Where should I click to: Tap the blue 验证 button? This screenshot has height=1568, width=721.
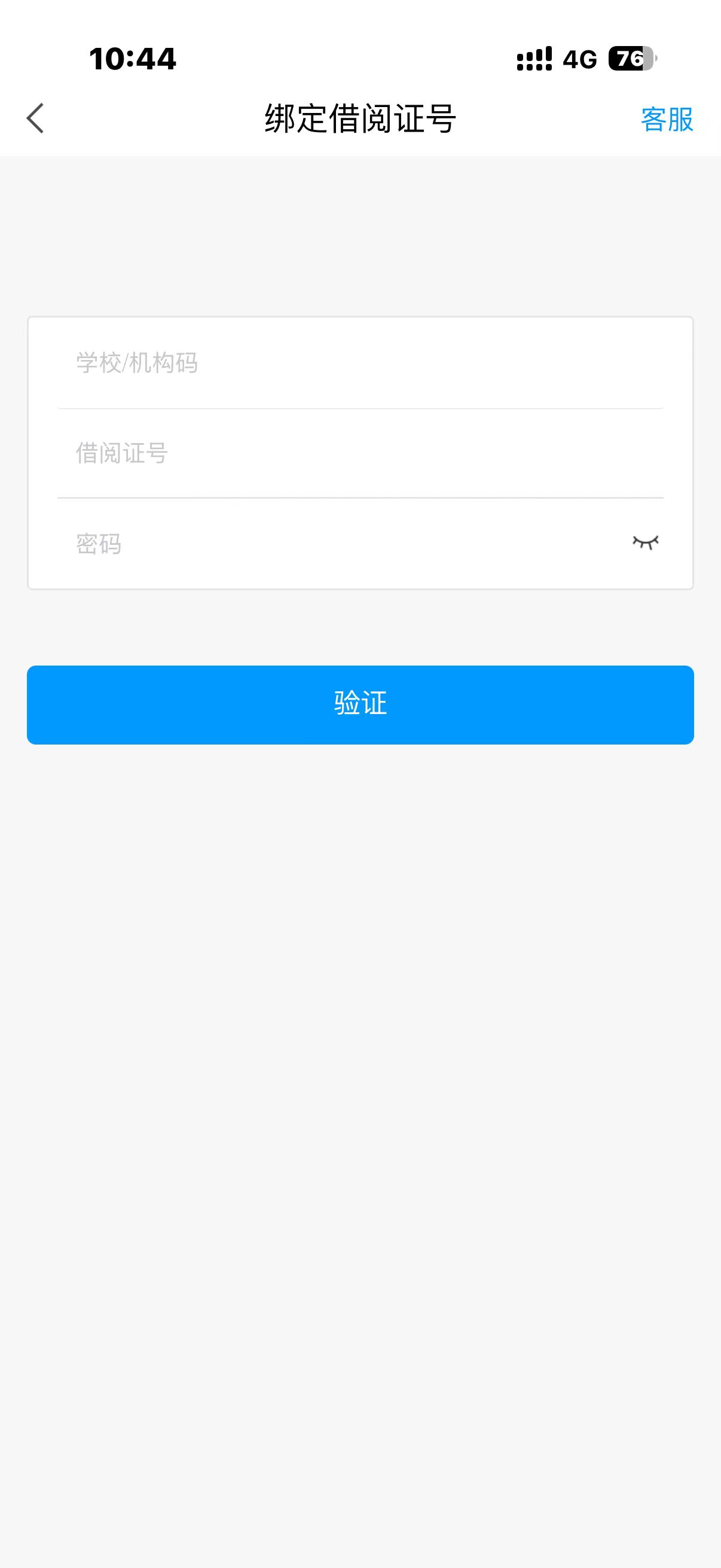(360, 704)
